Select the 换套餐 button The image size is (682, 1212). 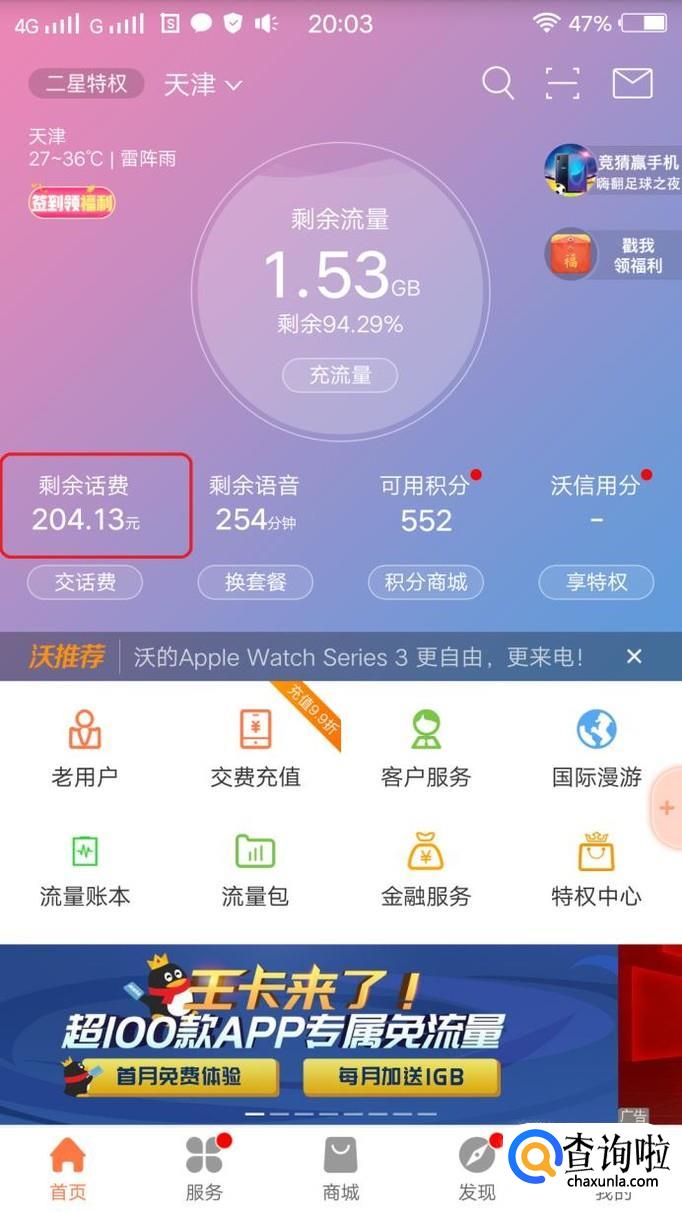pyautogui.click(x=255, y=581)
